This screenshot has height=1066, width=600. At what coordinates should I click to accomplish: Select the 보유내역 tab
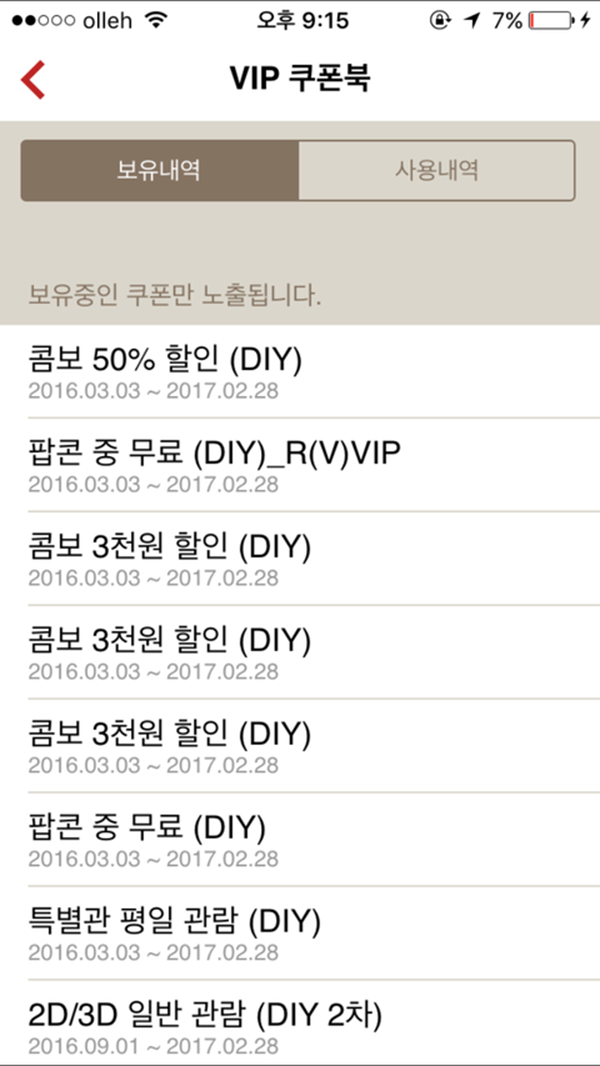pos(160,171)
